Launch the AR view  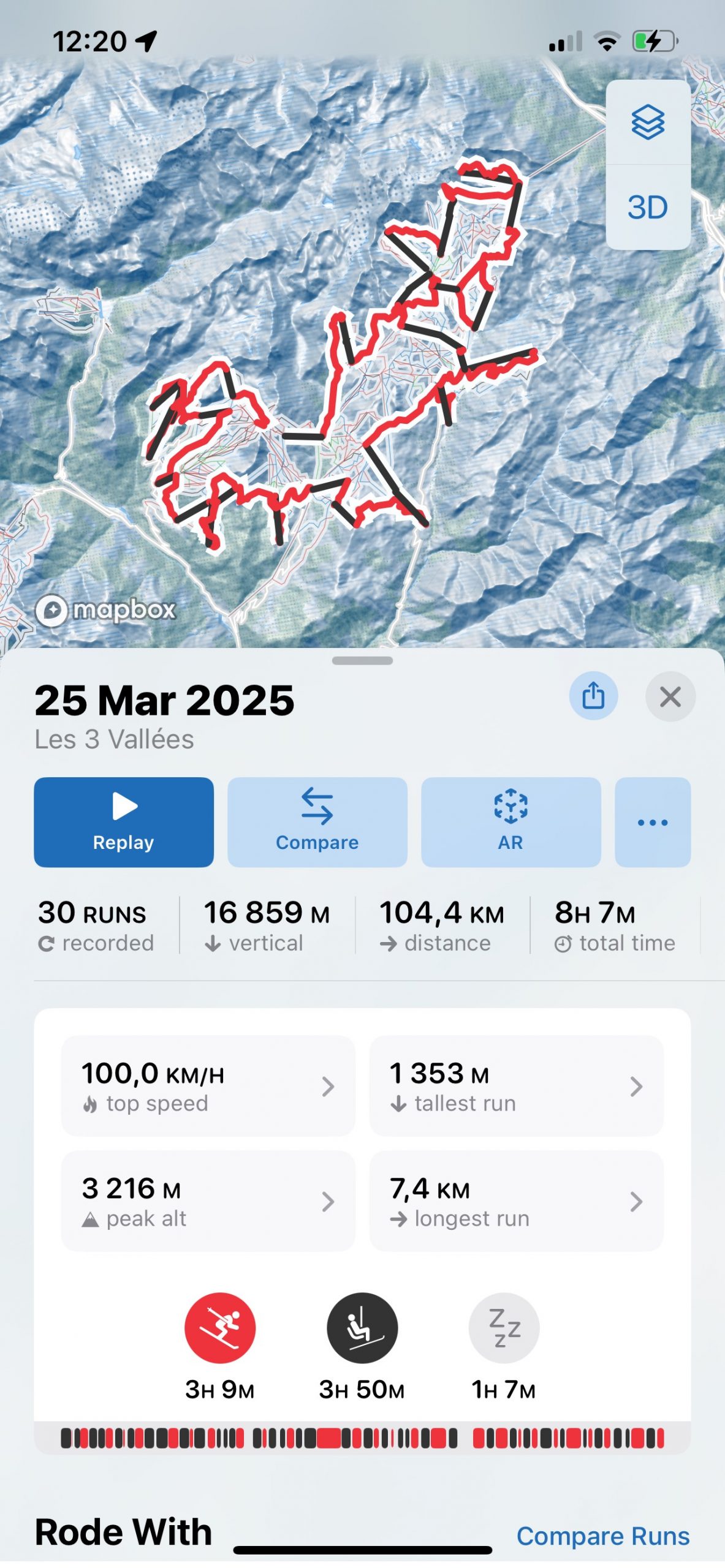[x=511, y=822]
